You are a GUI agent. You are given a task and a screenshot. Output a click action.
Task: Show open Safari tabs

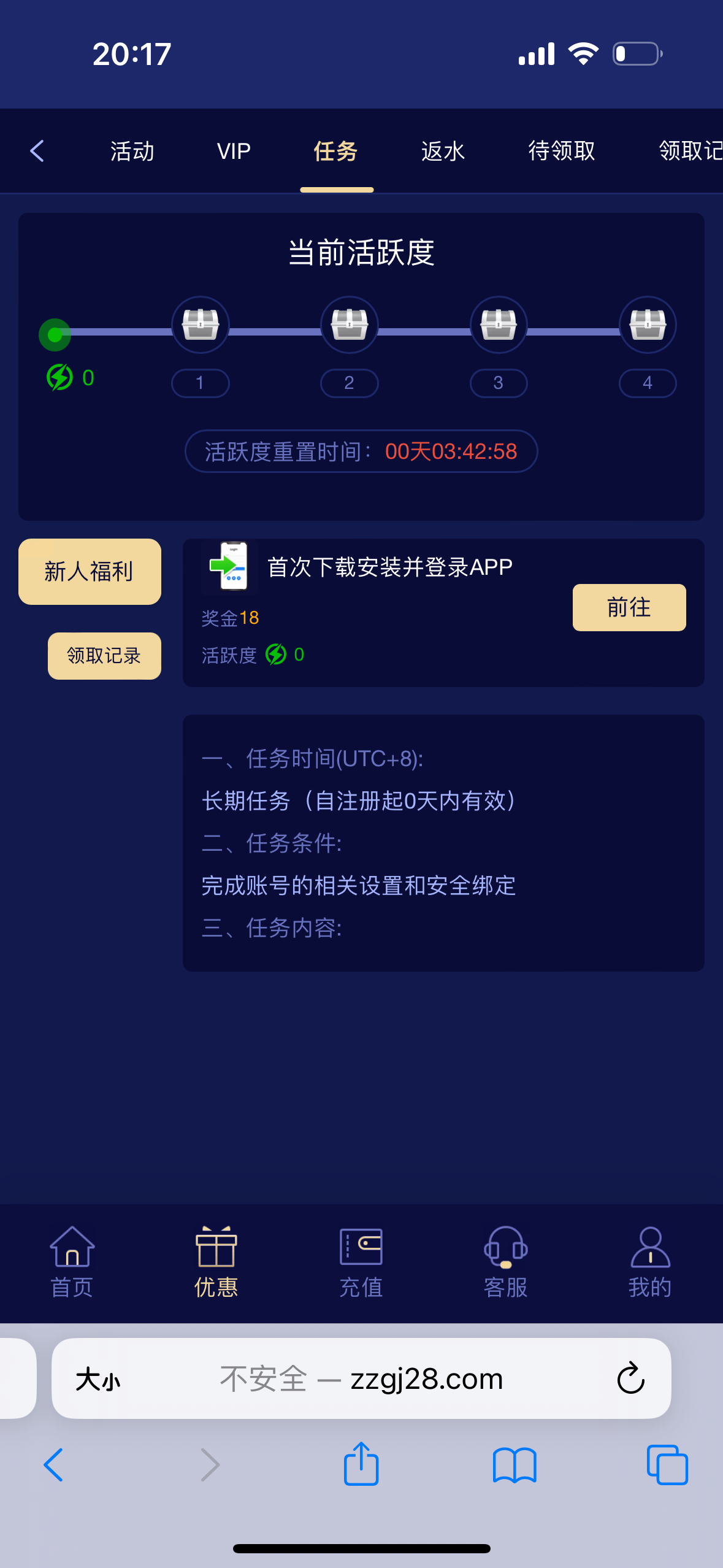667,1464
